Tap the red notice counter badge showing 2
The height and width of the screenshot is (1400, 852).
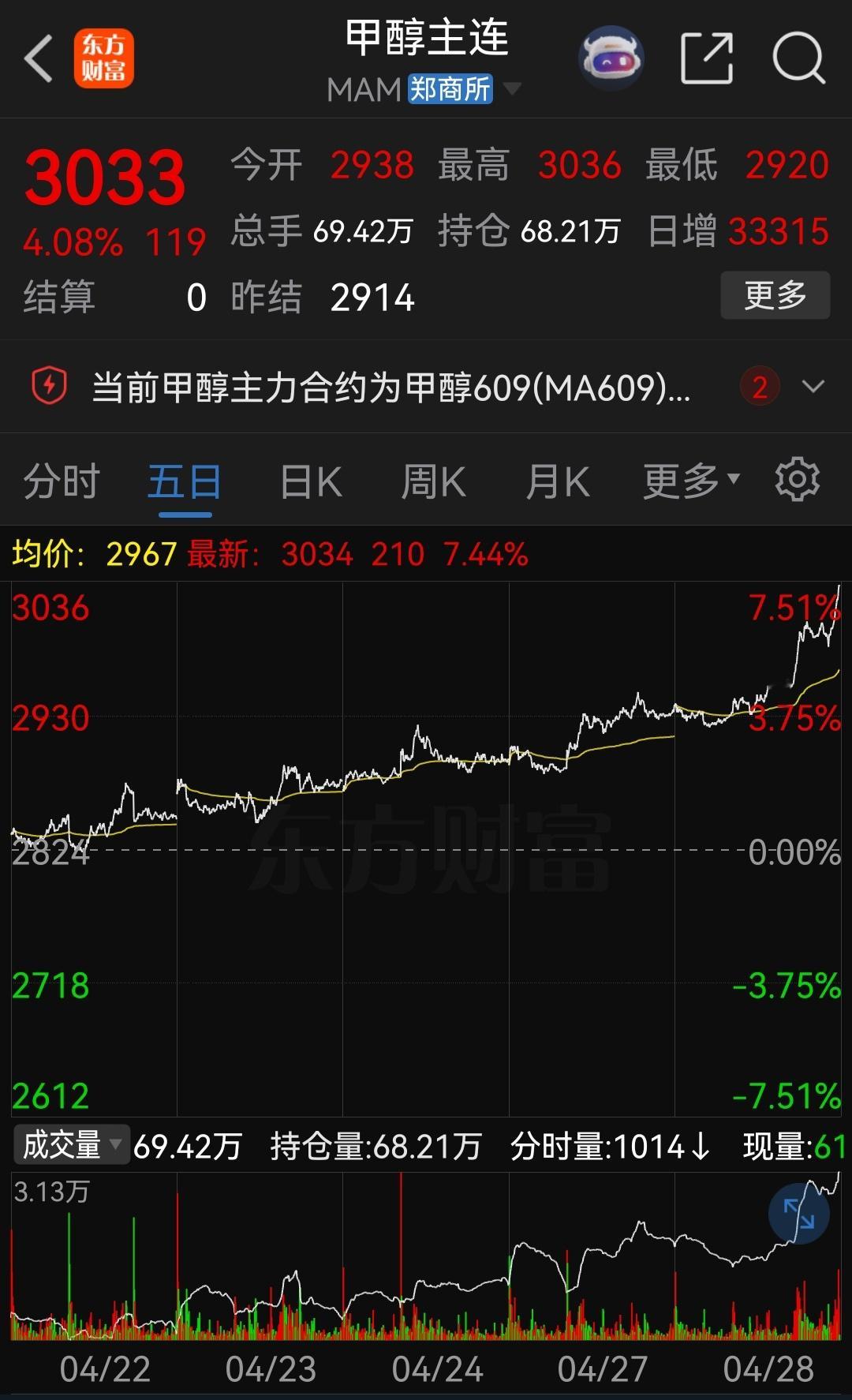(x=758, y=387)
